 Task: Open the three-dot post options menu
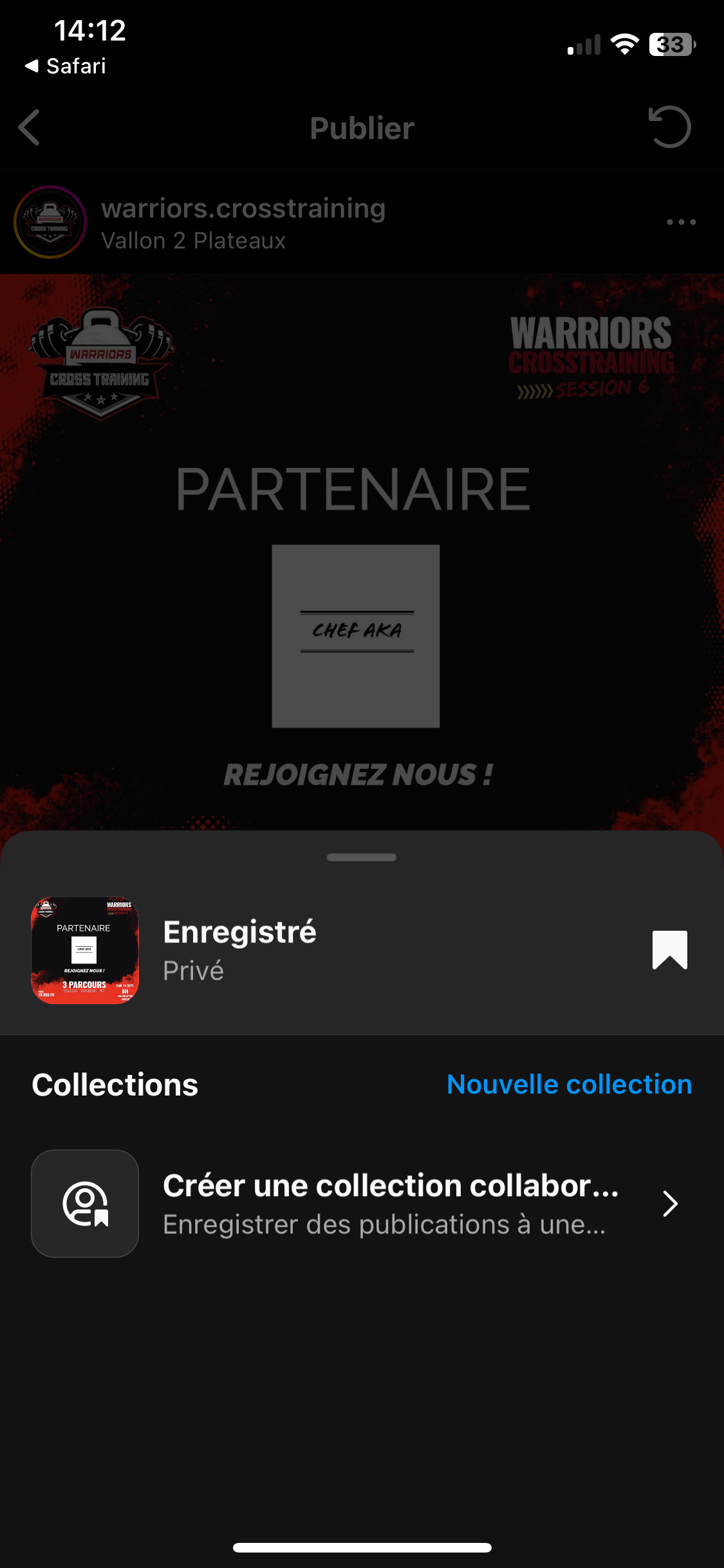point(681,222)
